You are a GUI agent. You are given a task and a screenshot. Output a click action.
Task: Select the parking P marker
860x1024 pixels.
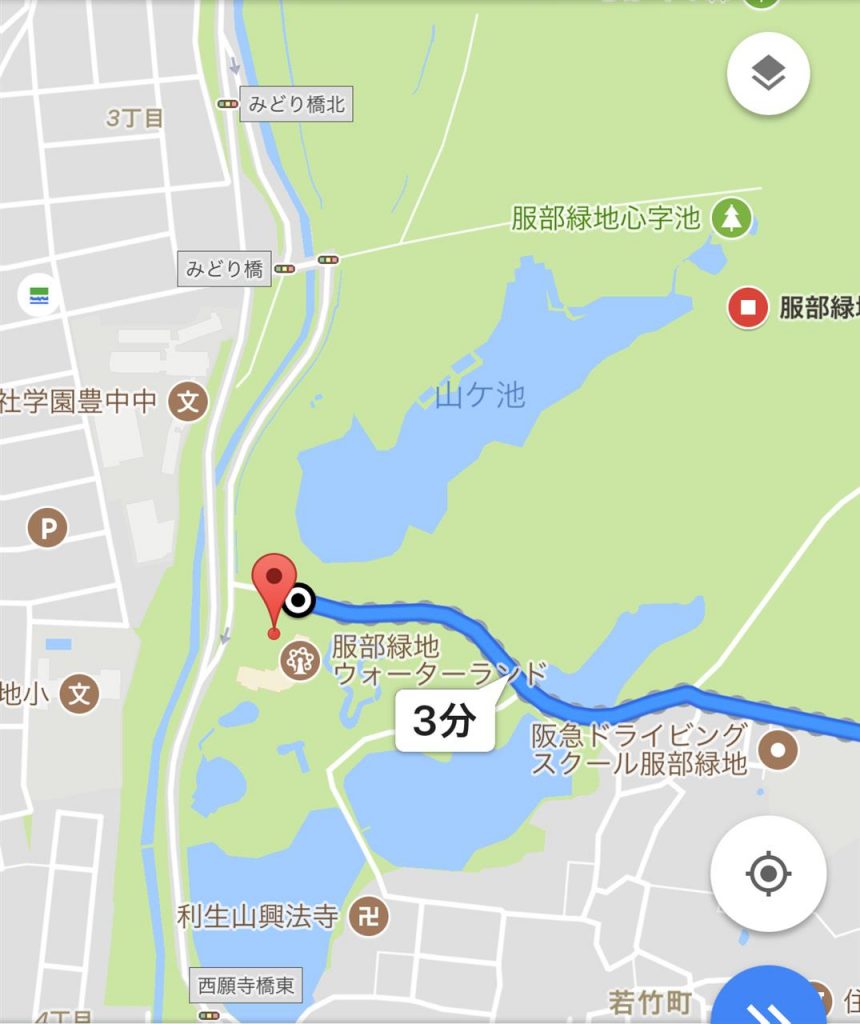point(47,527)
